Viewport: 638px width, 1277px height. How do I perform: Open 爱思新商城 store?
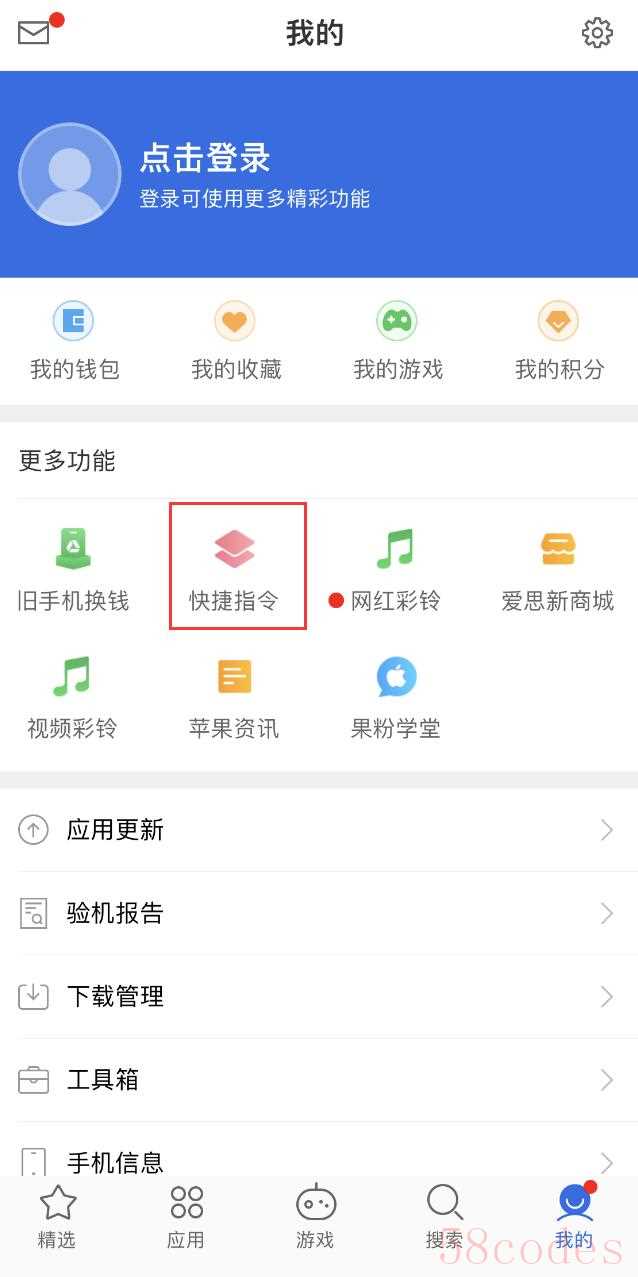[557, 568]
